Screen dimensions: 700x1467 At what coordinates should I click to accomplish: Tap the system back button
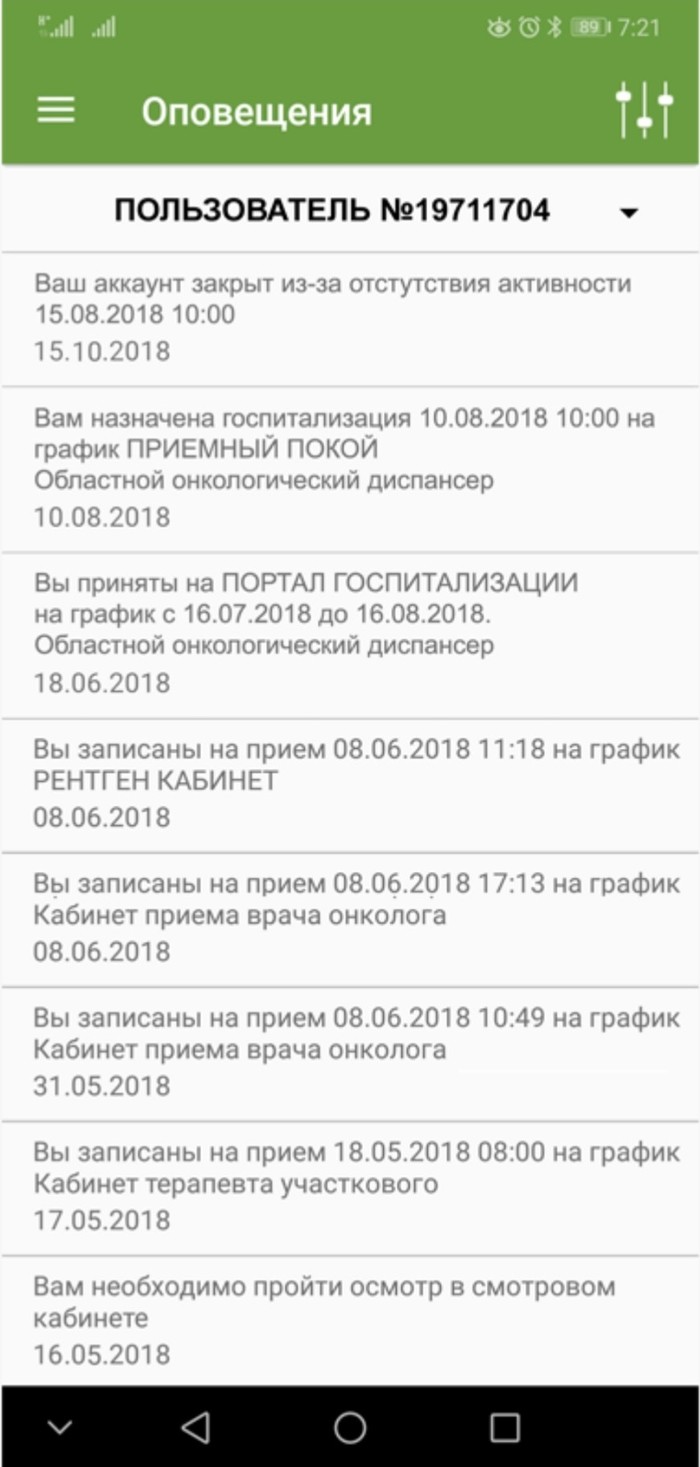pyautogui.click(x=196, y=1427)
